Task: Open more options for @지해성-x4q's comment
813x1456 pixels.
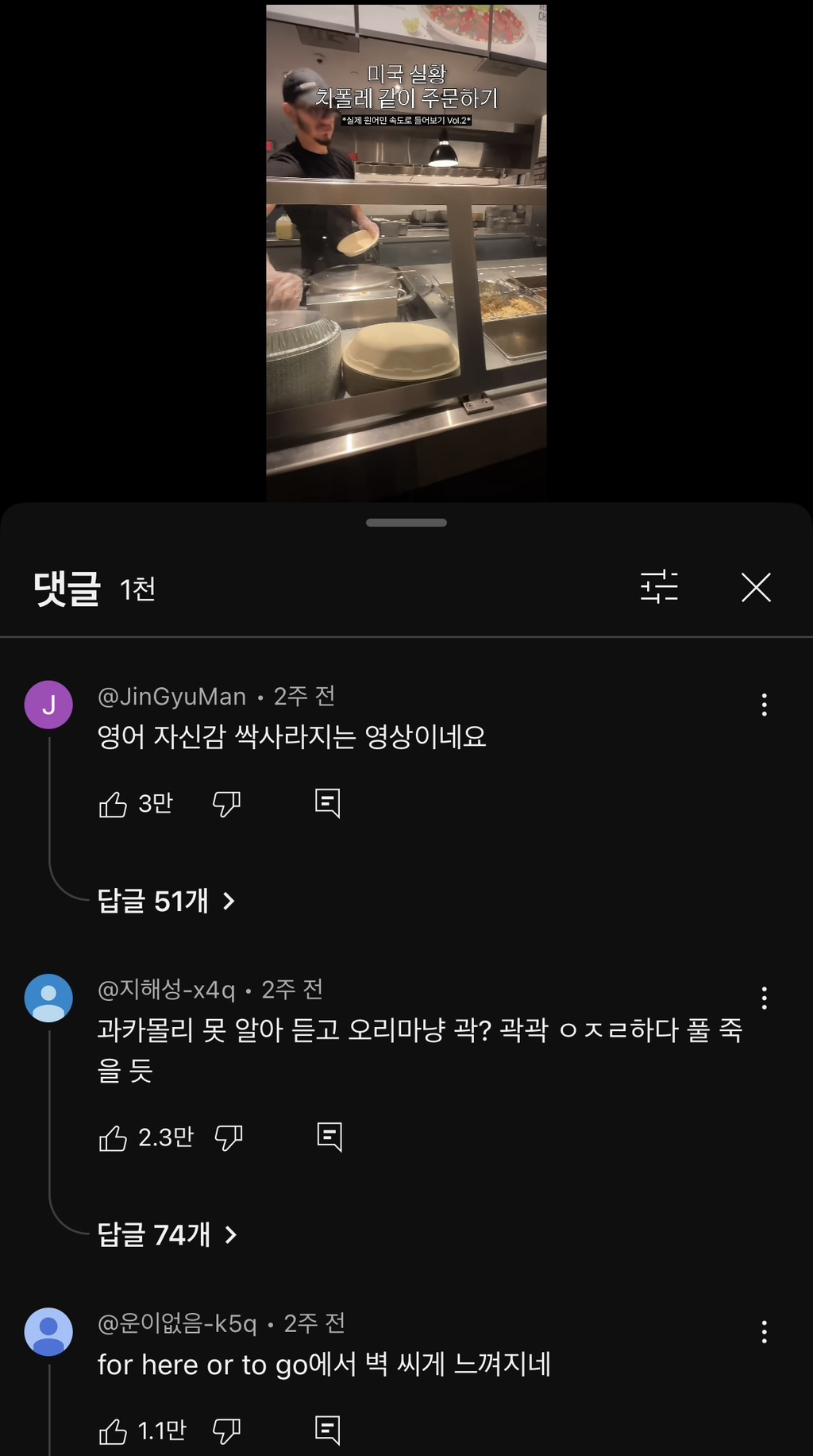Action: (764, 998)
